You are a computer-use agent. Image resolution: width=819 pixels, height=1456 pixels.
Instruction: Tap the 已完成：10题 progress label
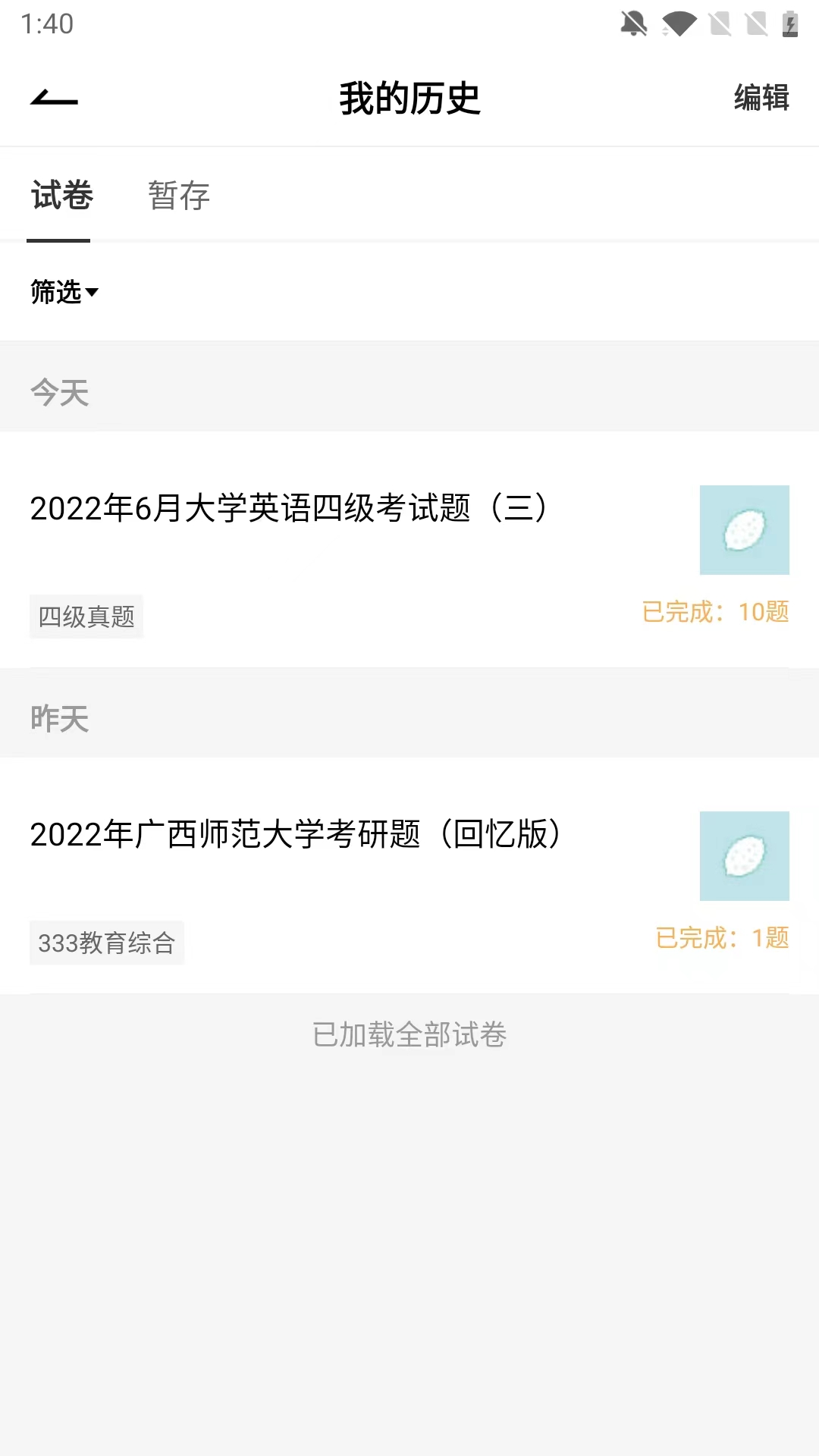[x=716, y=612]
